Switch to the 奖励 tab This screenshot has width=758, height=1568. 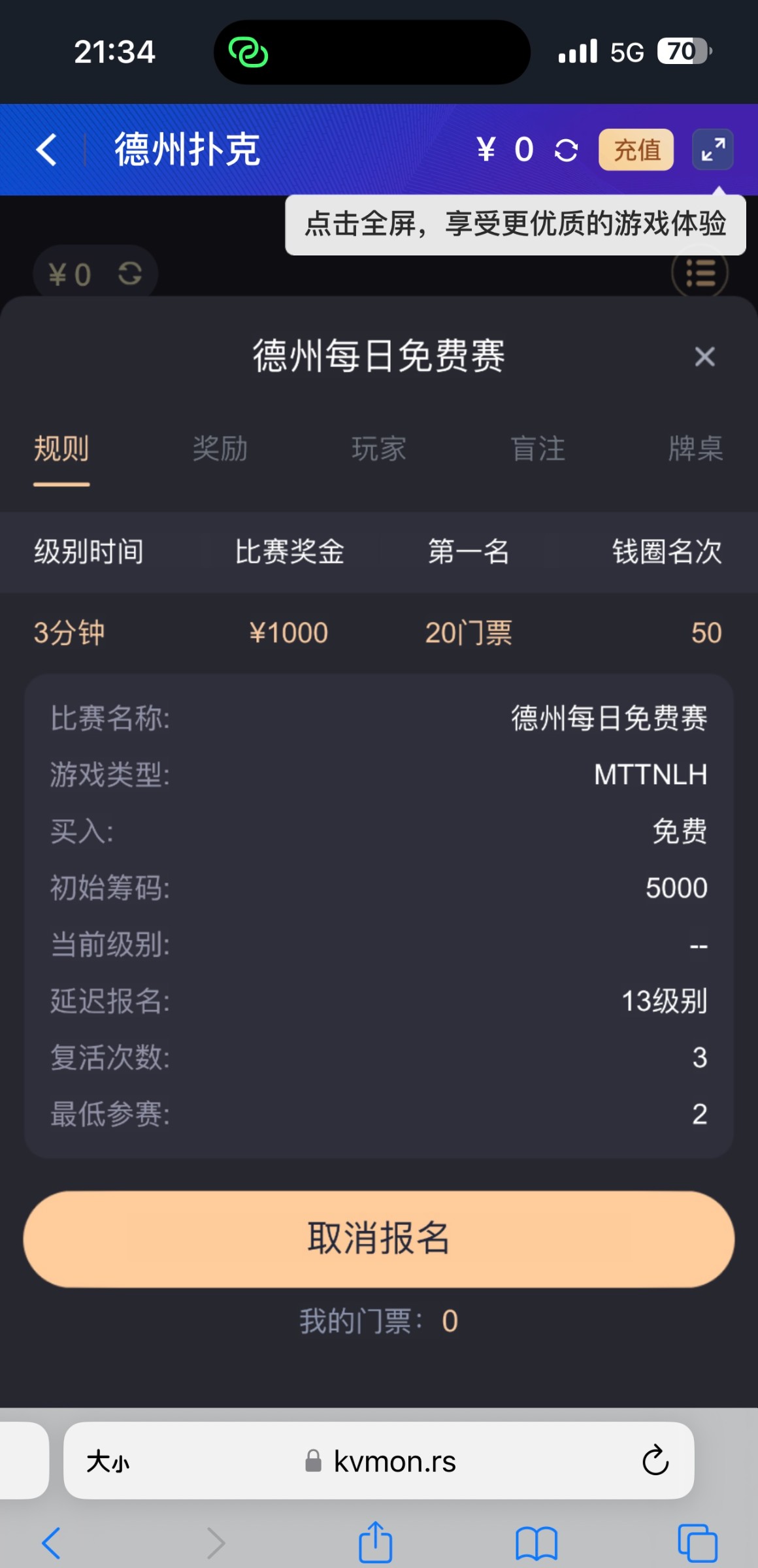click(x=220, y=449)
